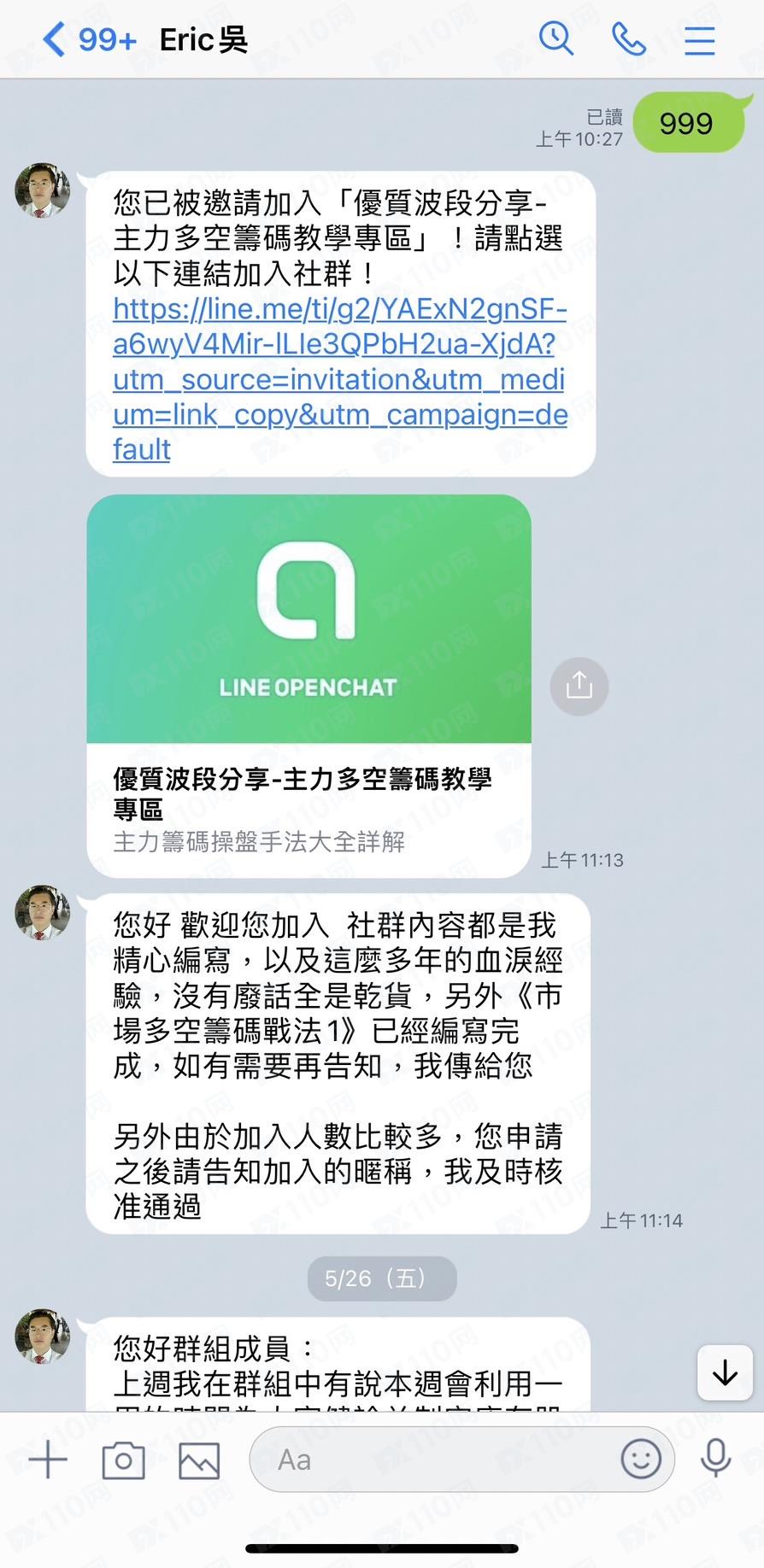Image resolution: width=764 pixels, height=1568 pixels.
Task: Open the emoji sticker picker
Action: tap(641, 1460)
